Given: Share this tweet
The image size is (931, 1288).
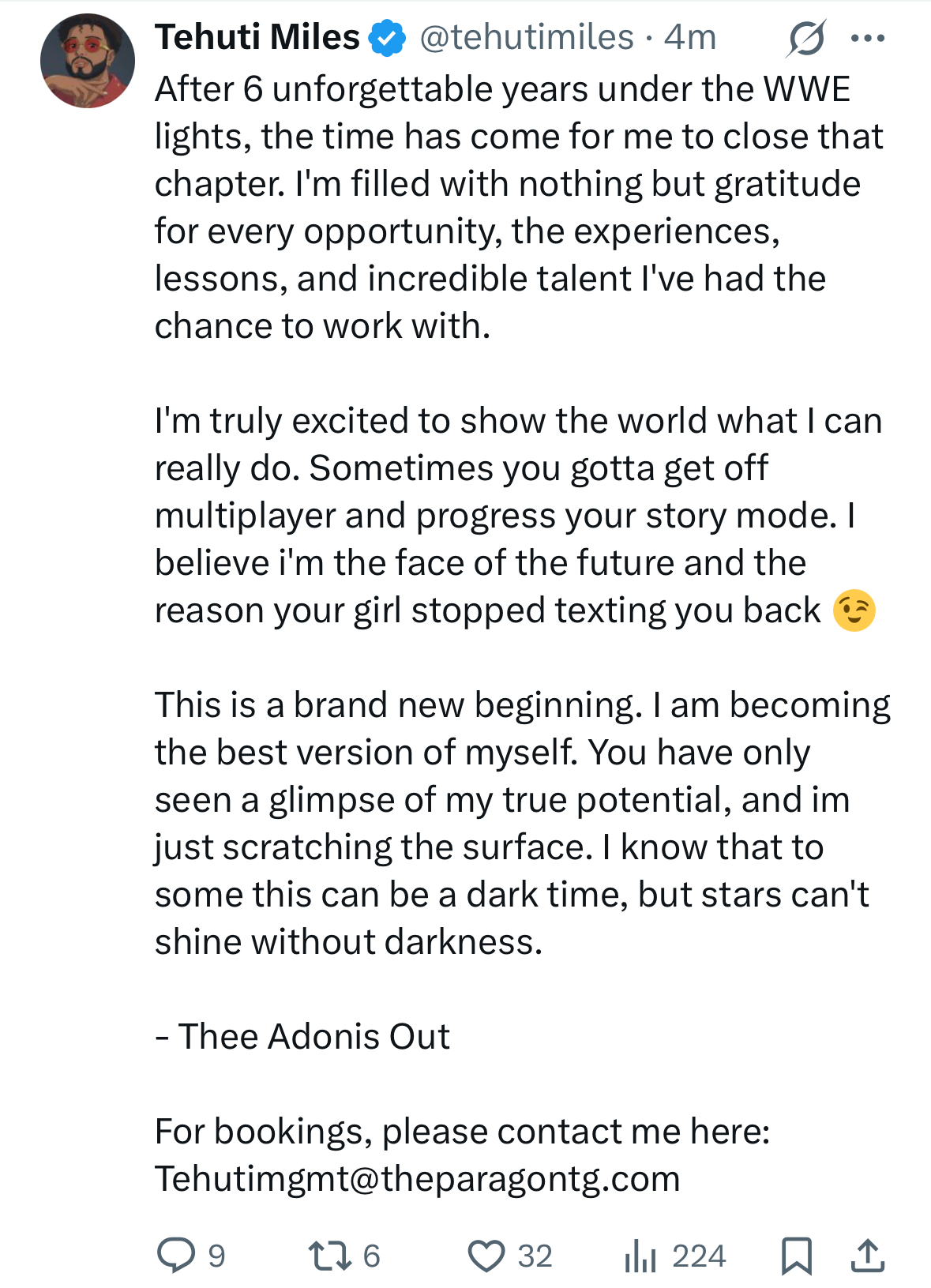Looking at the screenshot, I should [x=867, y=1255].
